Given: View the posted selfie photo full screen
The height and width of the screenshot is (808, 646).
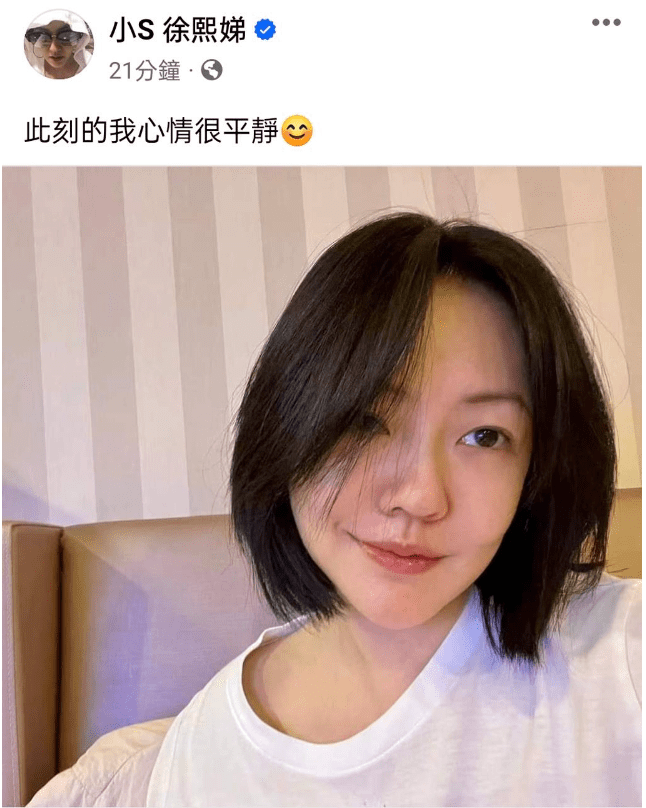Looking at the screenshot, I should 322,486.
